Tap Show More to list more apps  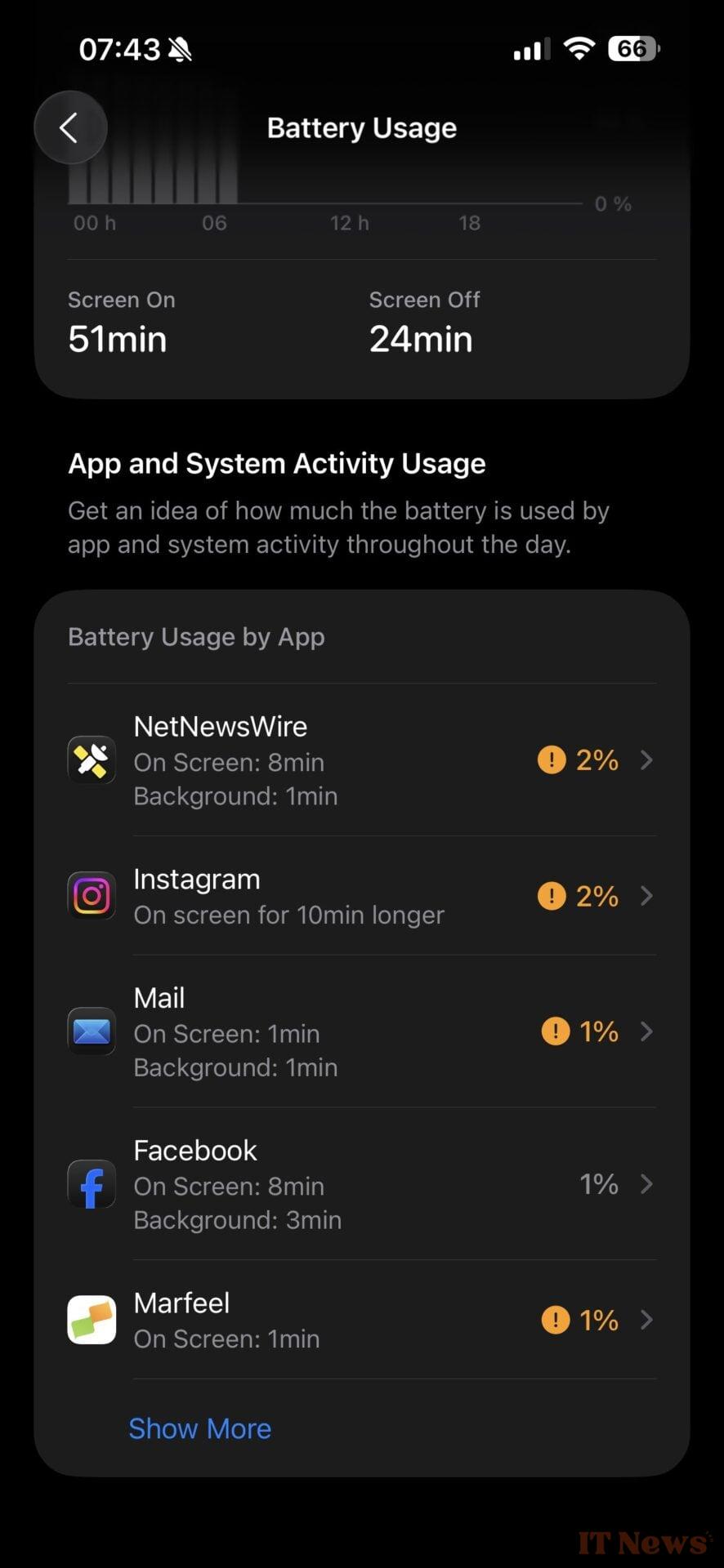200,1428
